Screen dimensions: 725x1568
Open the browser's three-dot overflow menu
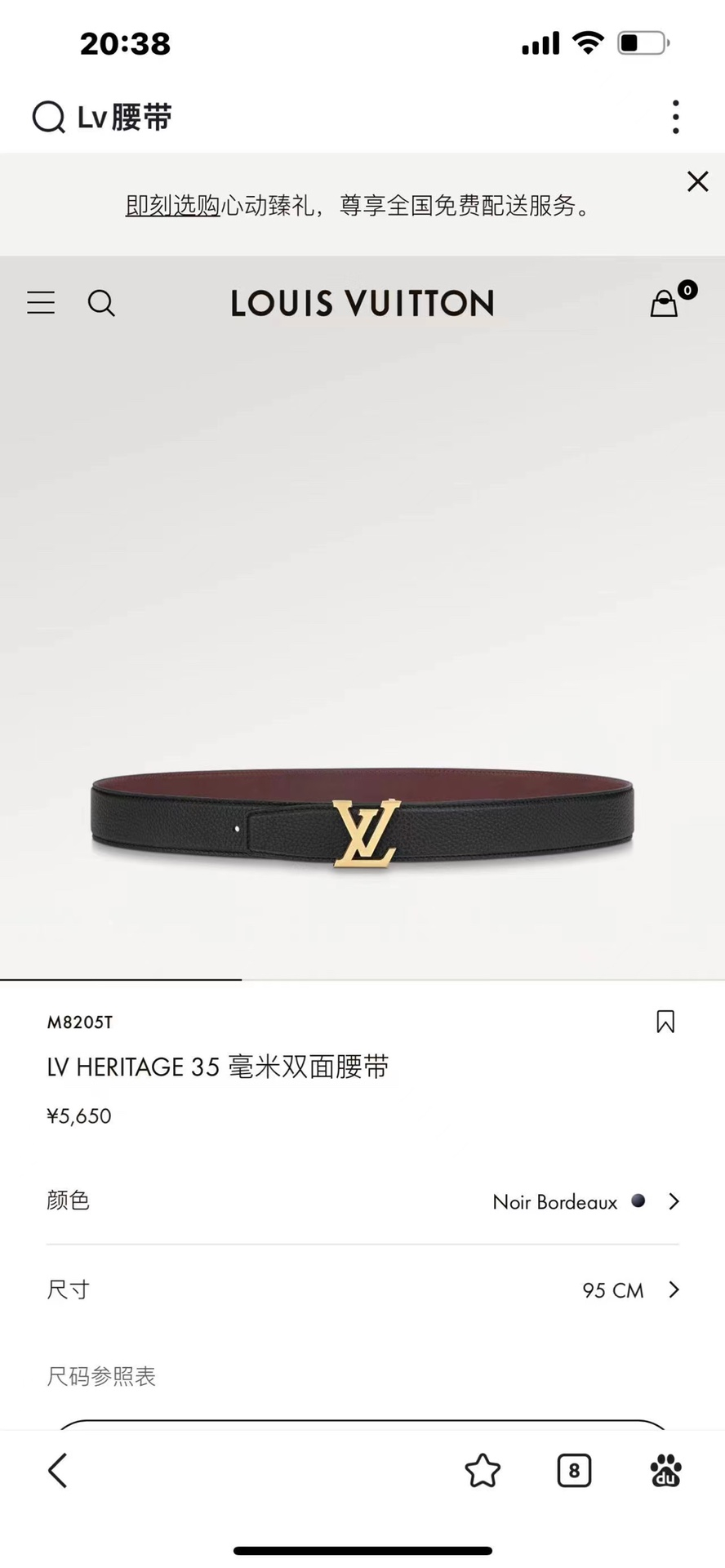[x=675, y=117]
